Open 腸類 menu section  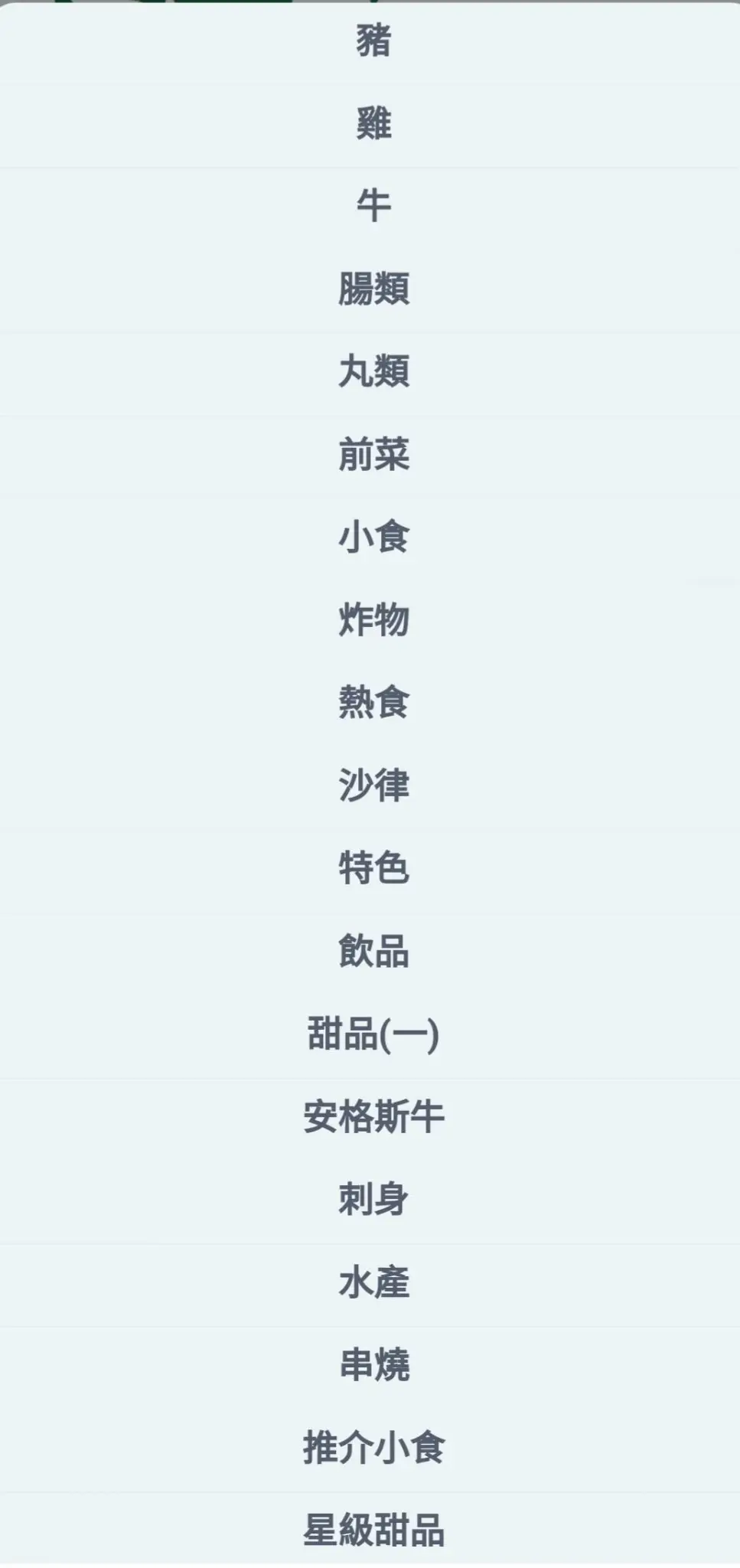(x=373, y=289)
